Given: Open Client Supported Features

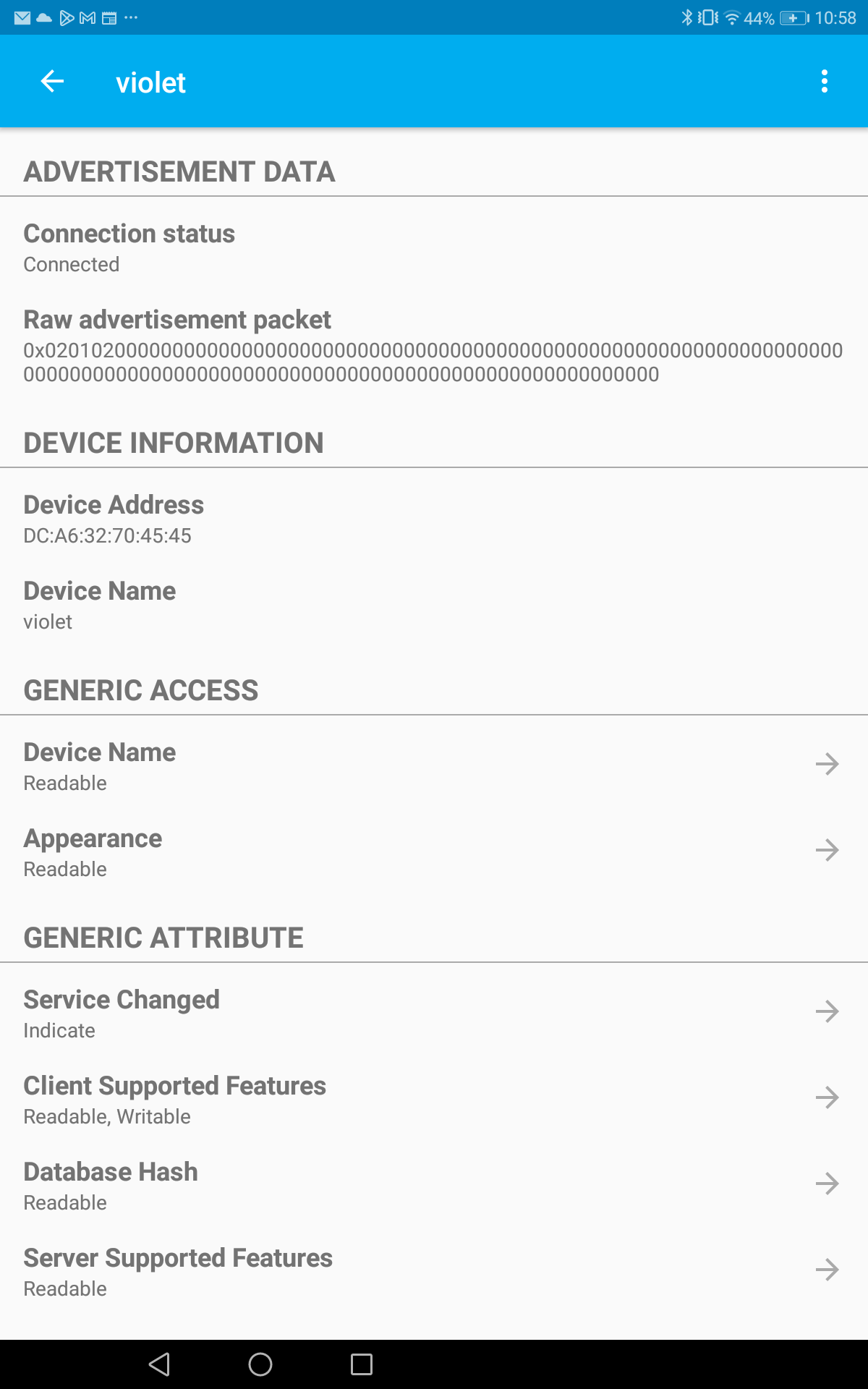Looking at the screenshot, I should click(x=434, y=1099).
